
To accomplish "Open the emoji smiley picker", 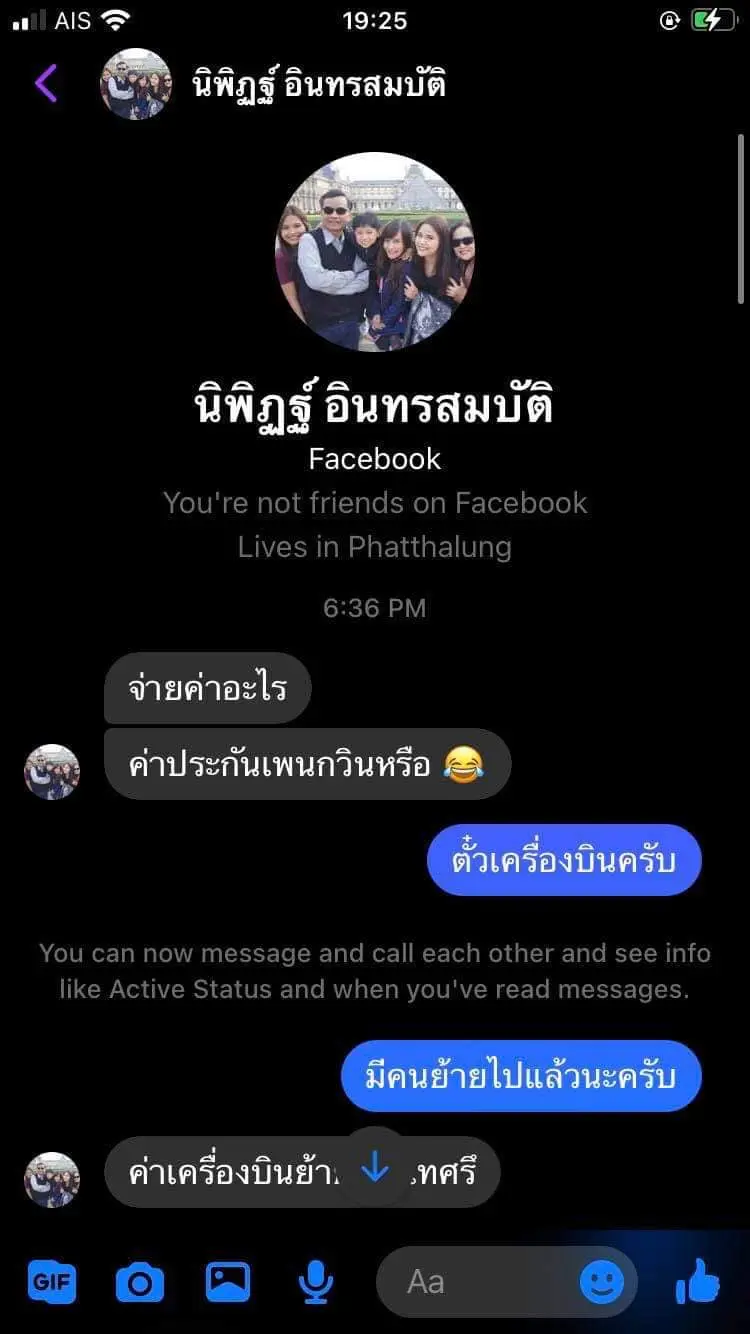I will coord(602,1282).
